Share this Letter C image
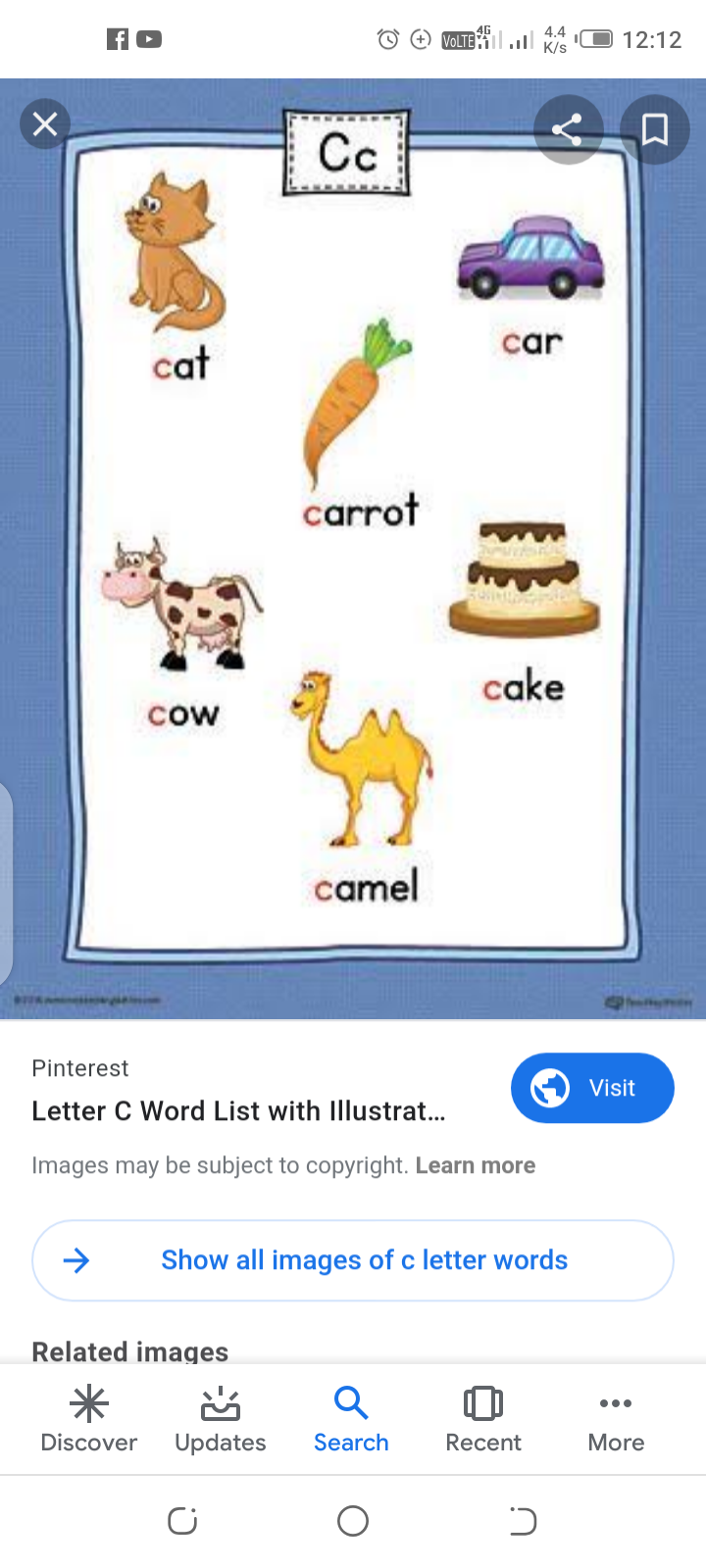This screenshot has height=1568, width=706. [x=567, y=129]
